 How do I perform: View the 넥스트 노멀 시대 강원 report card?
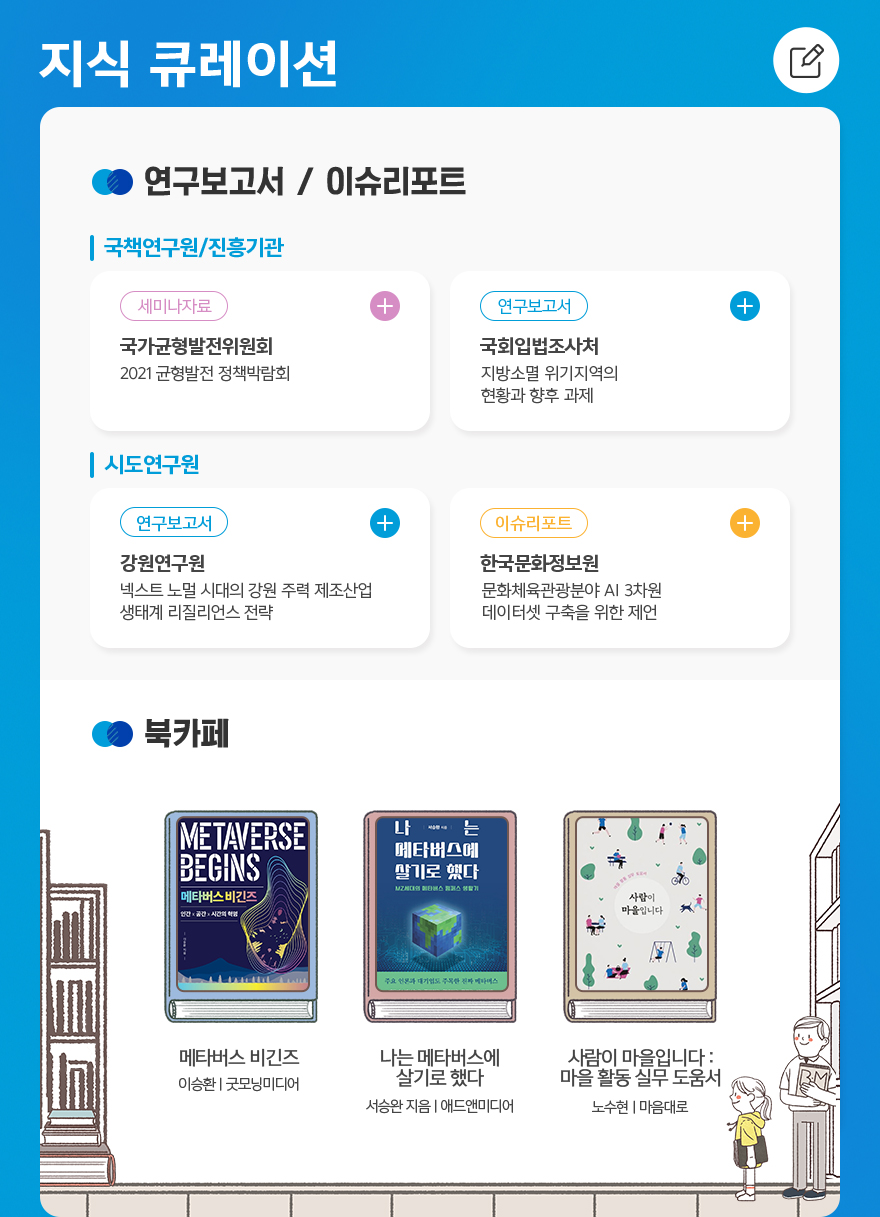point(260,578)
